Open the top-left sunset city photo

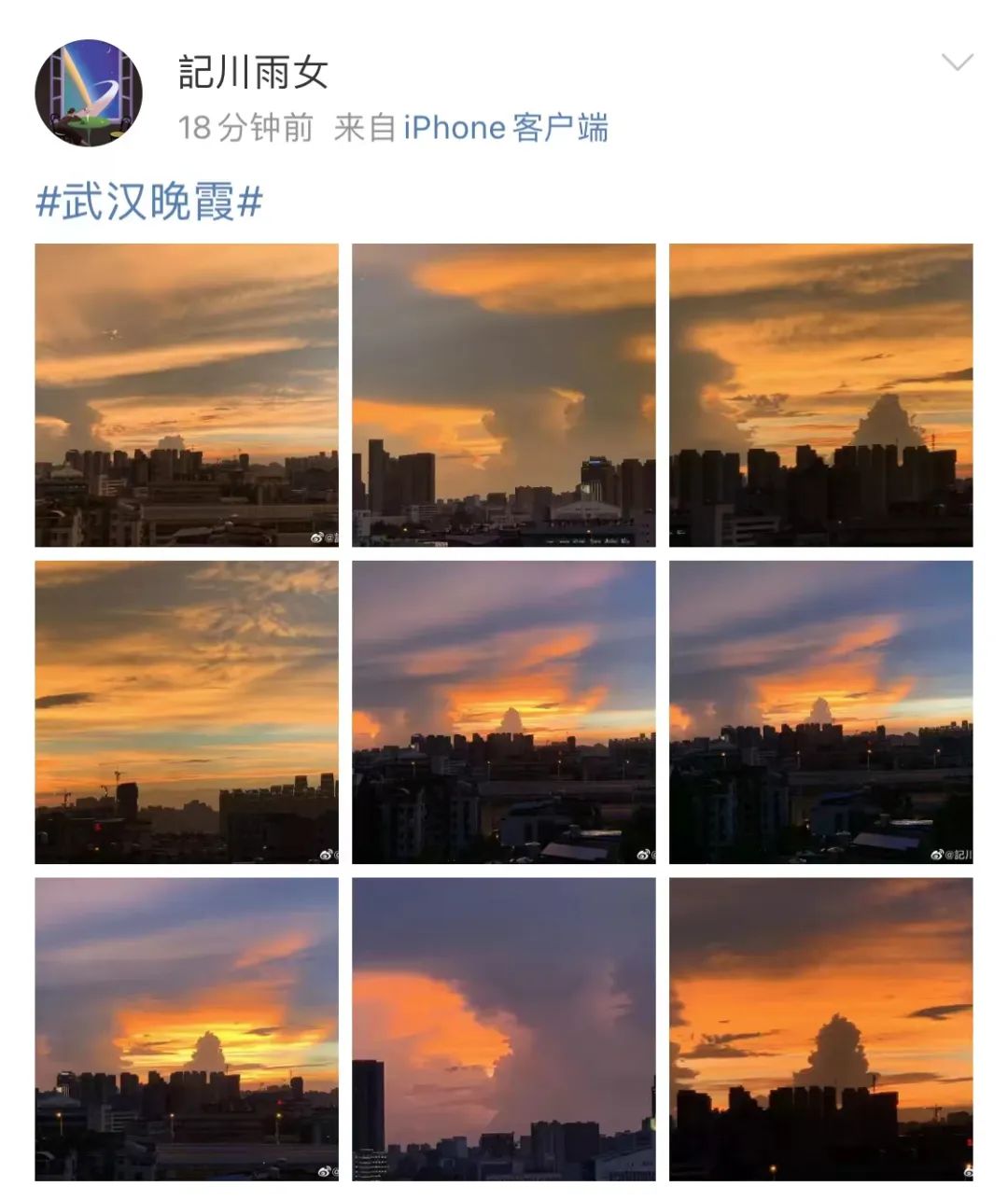click(x=187, y=392)
